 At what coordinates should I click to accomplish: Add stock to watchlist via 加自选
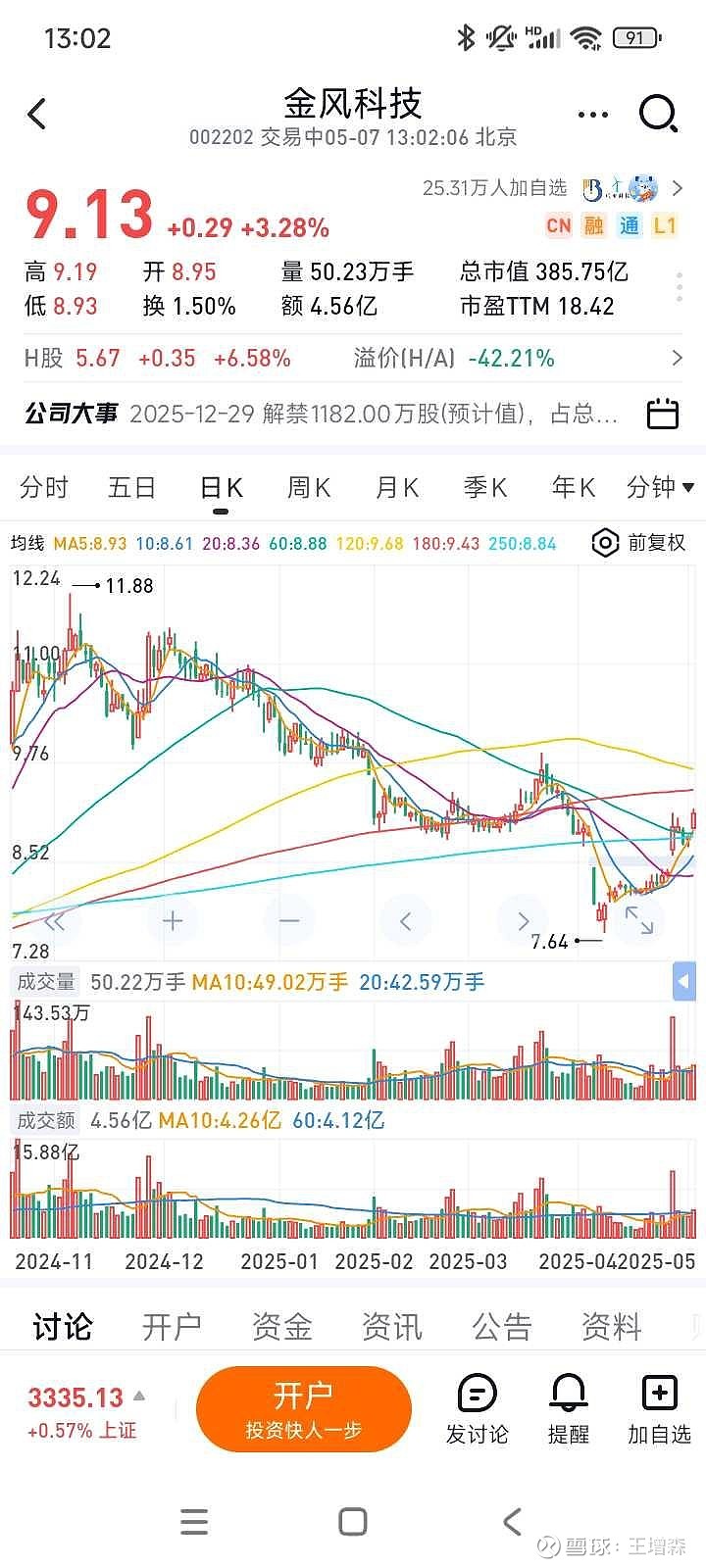pyautogui.click(x=659, y=1409)
